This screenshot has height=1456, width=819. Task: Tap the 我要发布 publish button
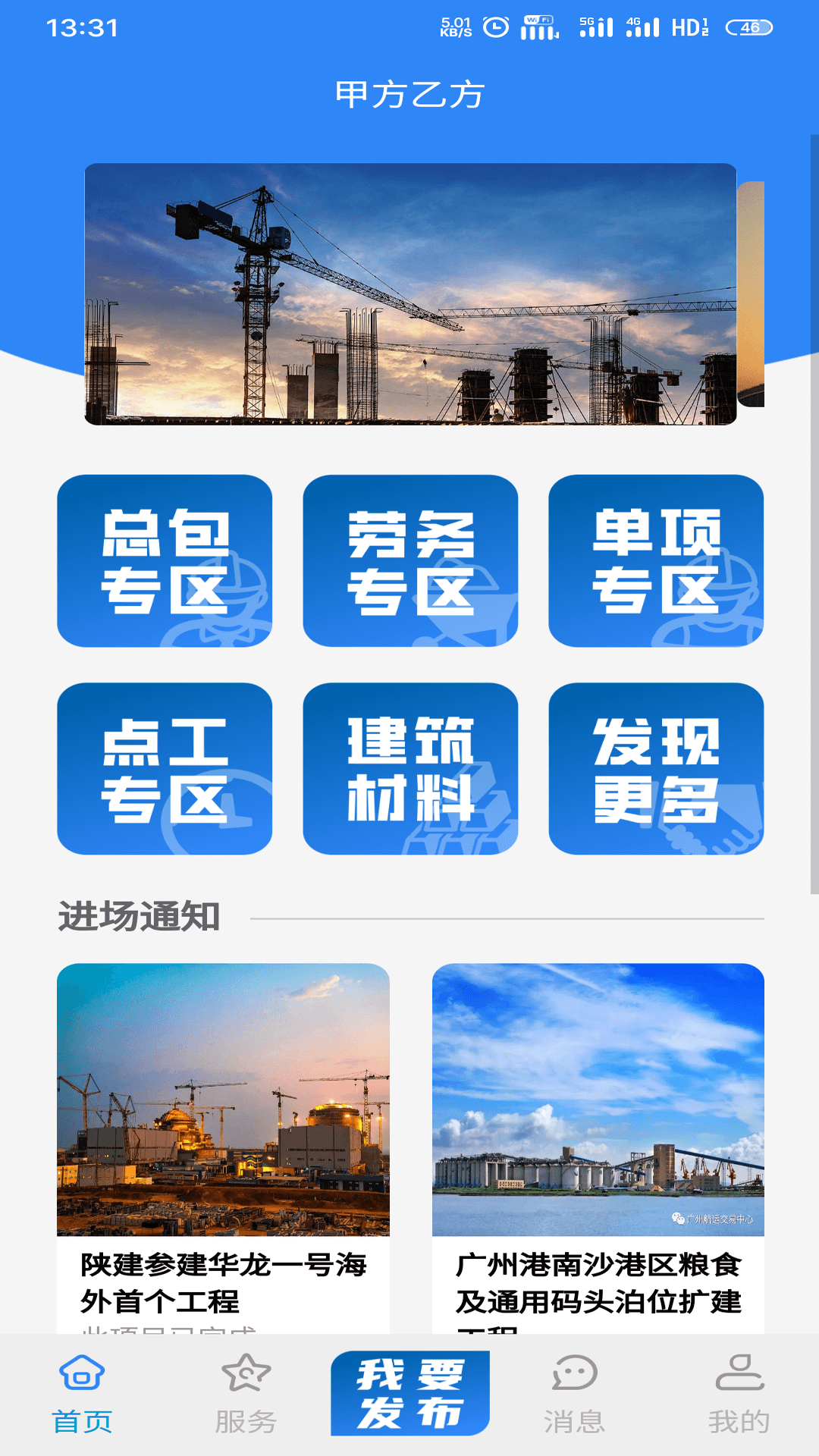point(410,1394)
